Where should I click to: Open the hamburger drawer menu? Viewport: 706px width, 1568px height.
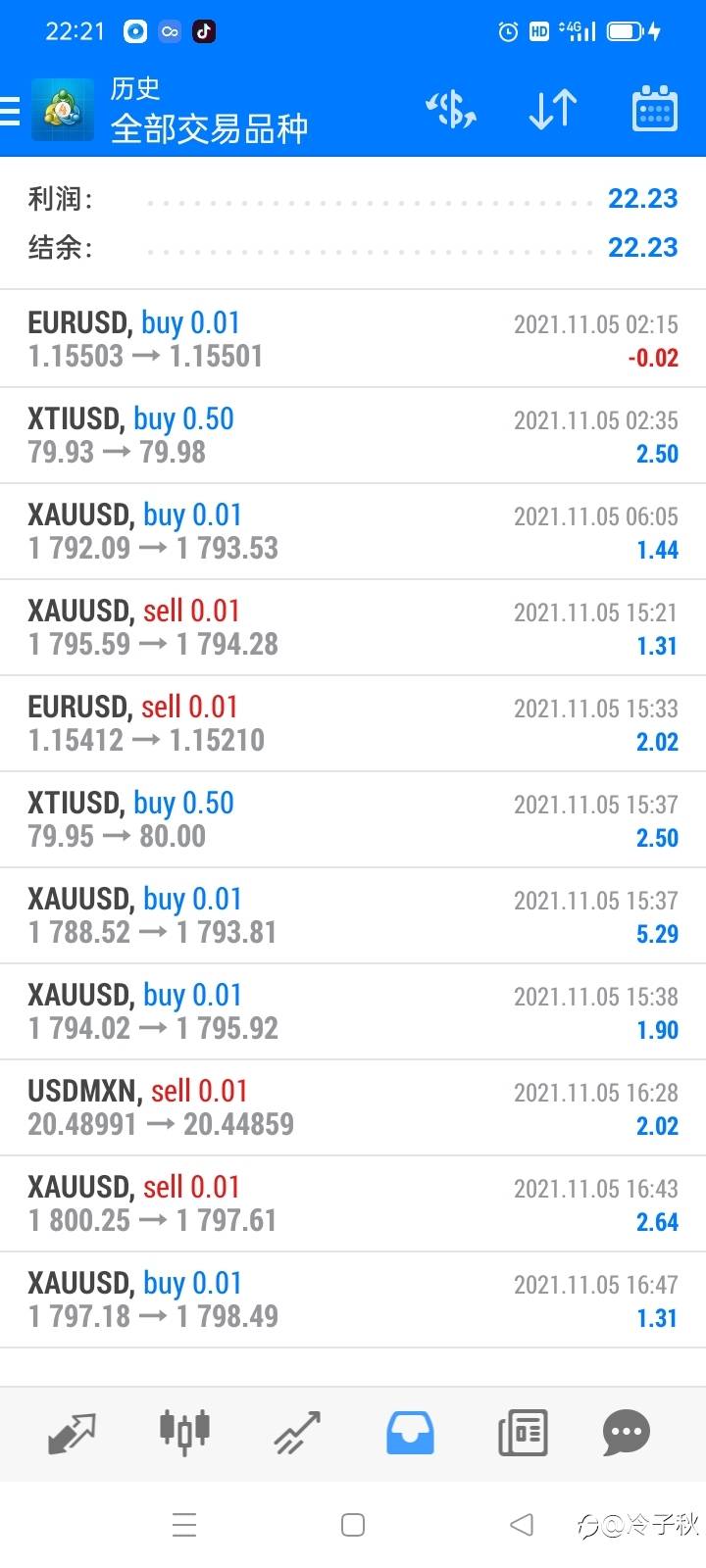pos(10,111)
